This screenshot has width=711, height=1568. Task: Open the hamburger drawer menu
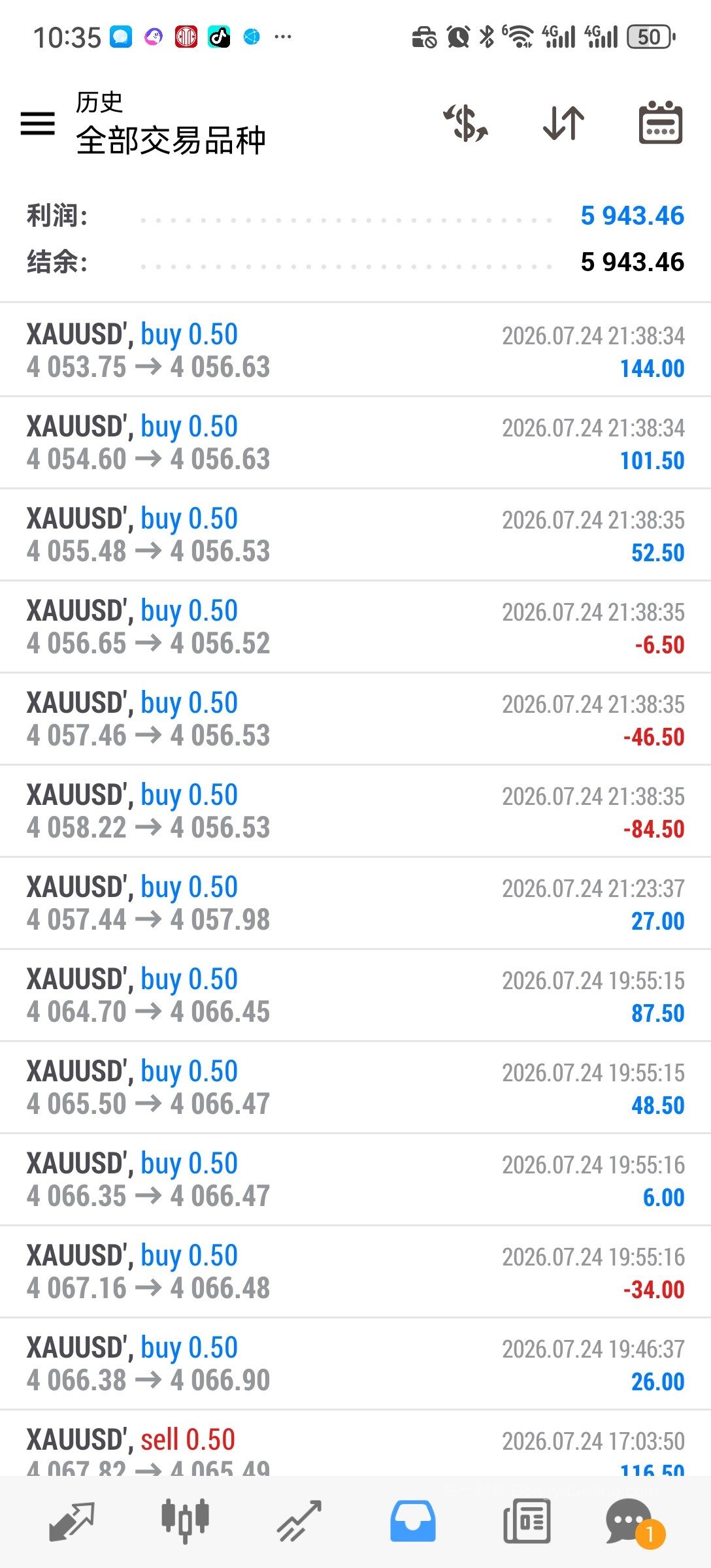click(38, 123)
